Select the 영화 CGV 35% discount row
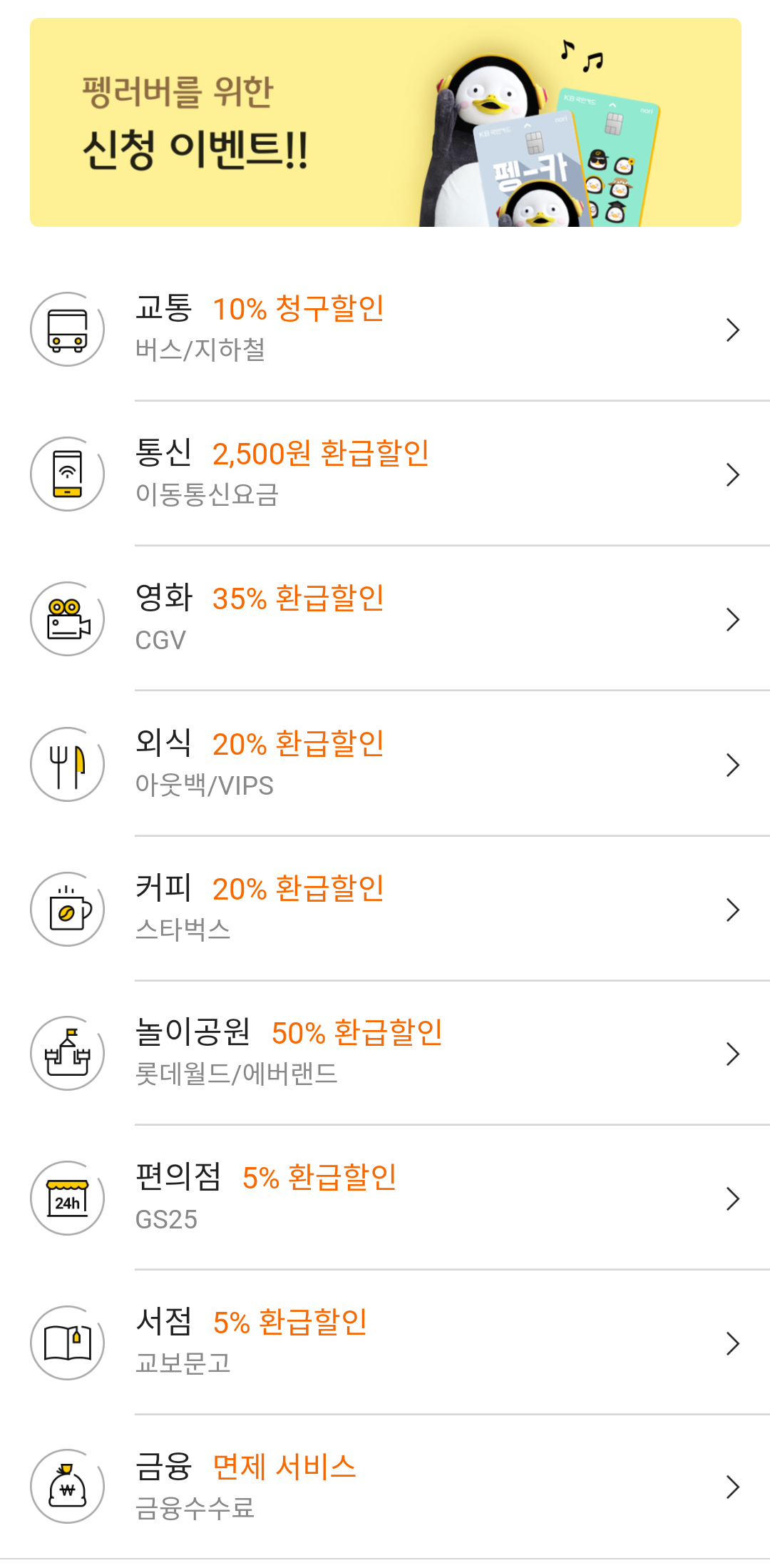 click(x=385, y=619)
